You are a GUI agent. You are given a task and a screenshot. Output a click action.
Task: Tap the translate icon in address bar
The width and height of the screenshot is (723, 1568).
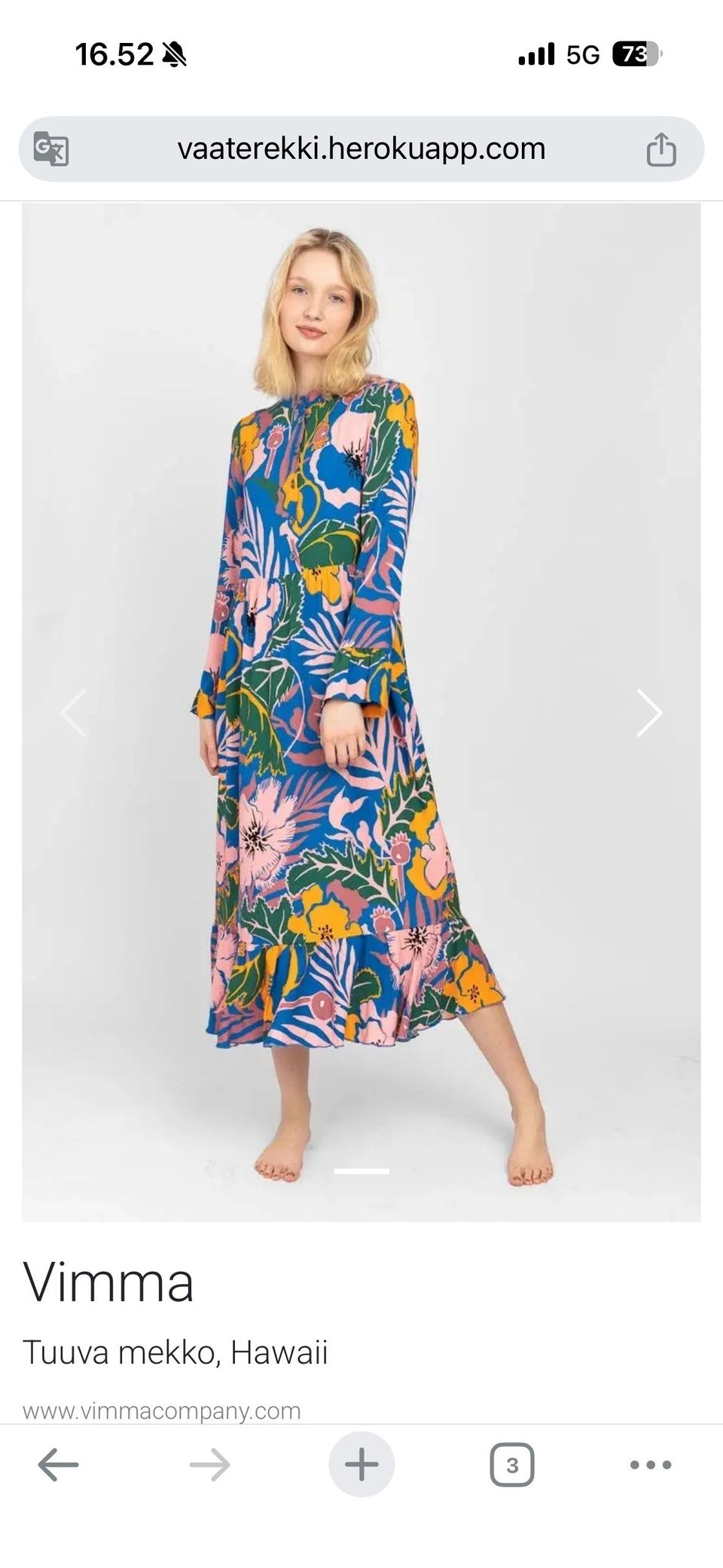[x=51, y=149]
